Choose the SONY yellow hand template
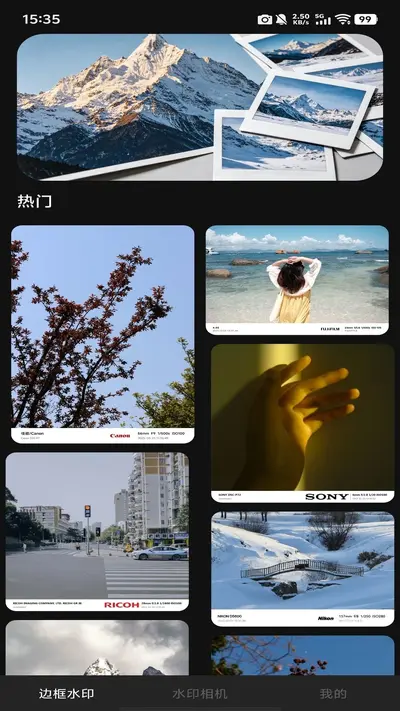The height and width of the screenshot is (711, 400). [302, 423]
